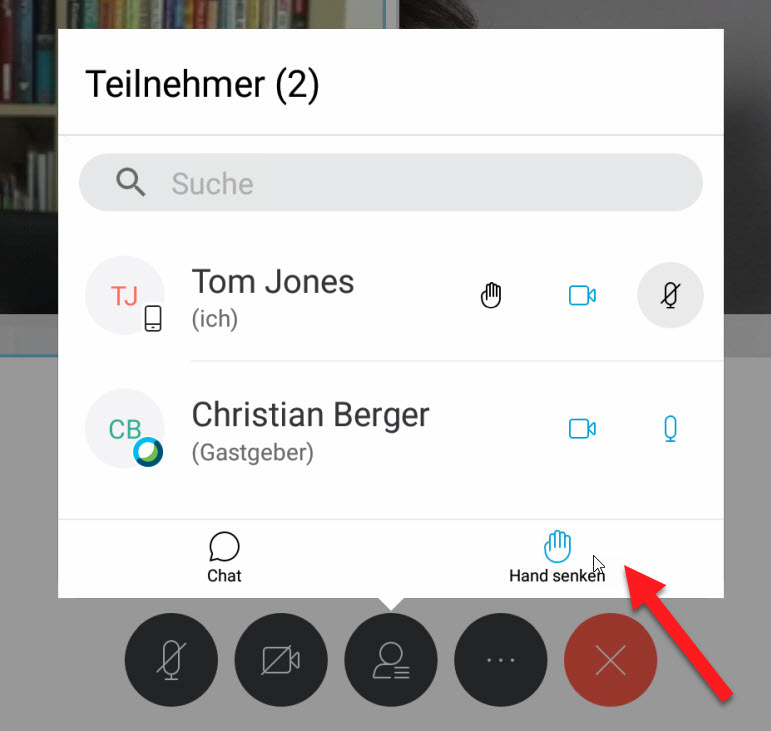Tap the raised hand icon for Tom Jones
The image size is (771, 731).
[490, 296]
